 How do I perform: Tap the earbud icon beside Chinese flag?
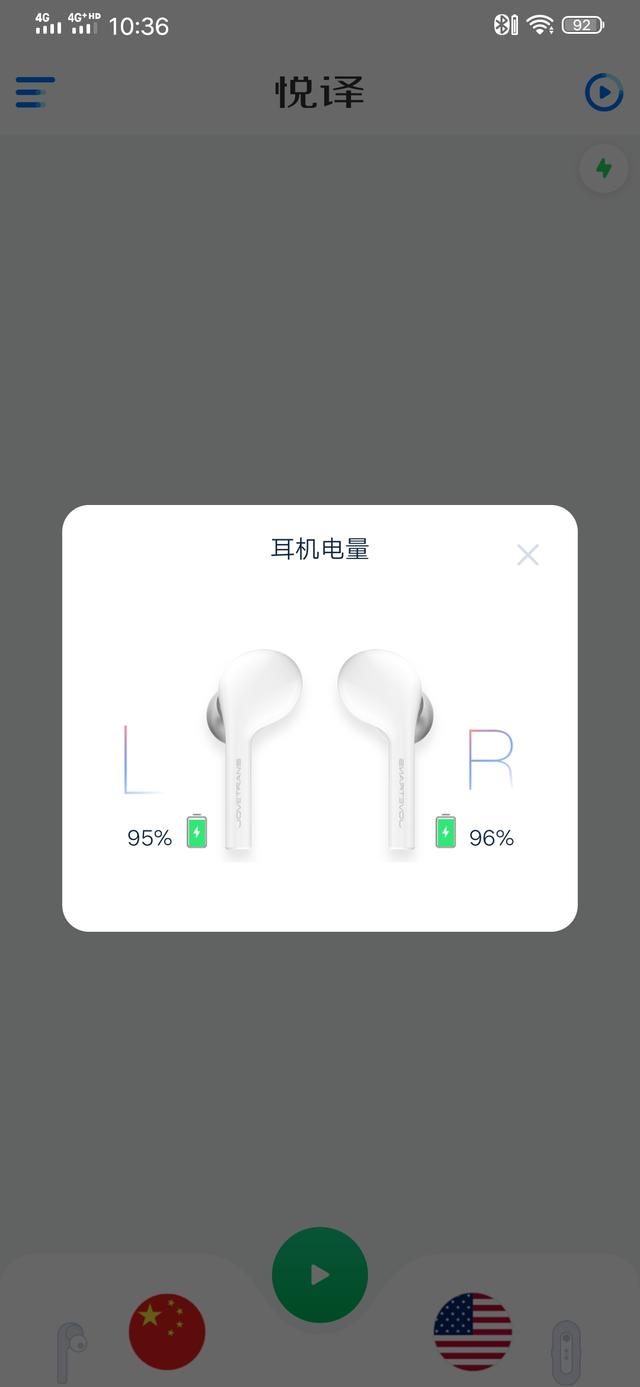70,1351
